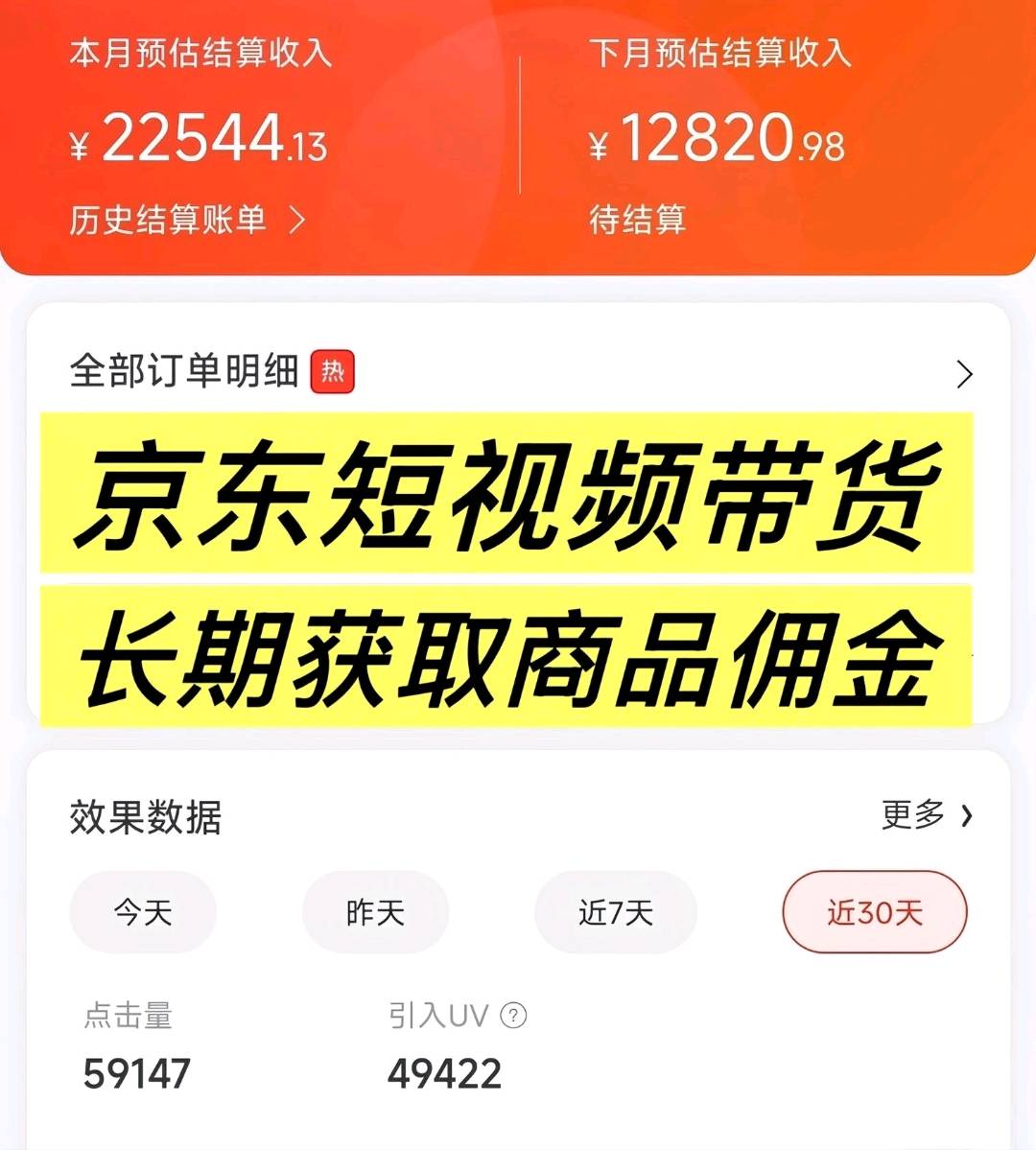Click the arrow after 历史结算账单
Image resolution: width=1036 pixels, height=1150 pixels.
click(x=295, y=219)
